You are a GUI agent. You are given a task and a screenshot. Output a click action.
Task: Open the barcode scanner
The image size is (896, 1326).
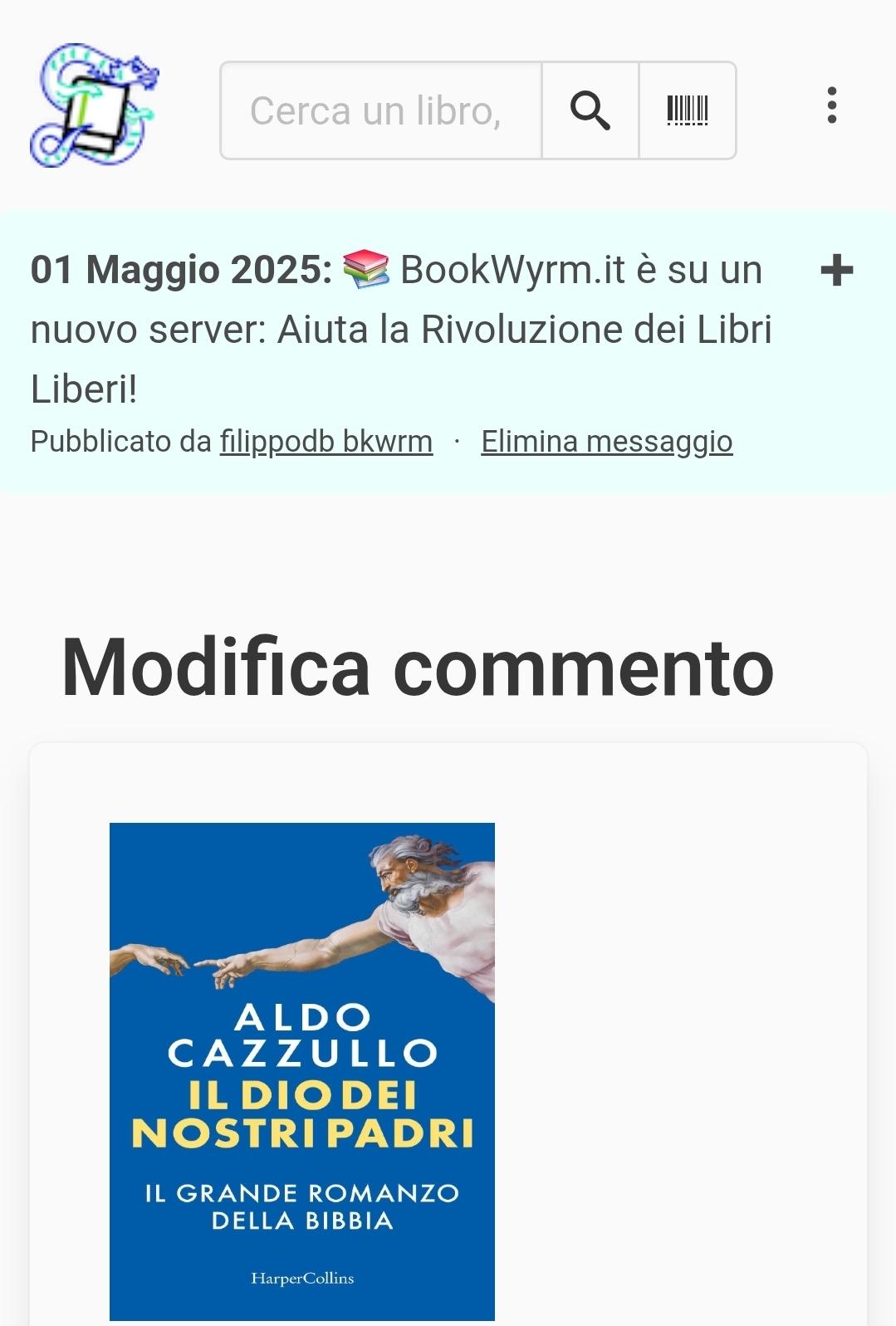[688, 110]
